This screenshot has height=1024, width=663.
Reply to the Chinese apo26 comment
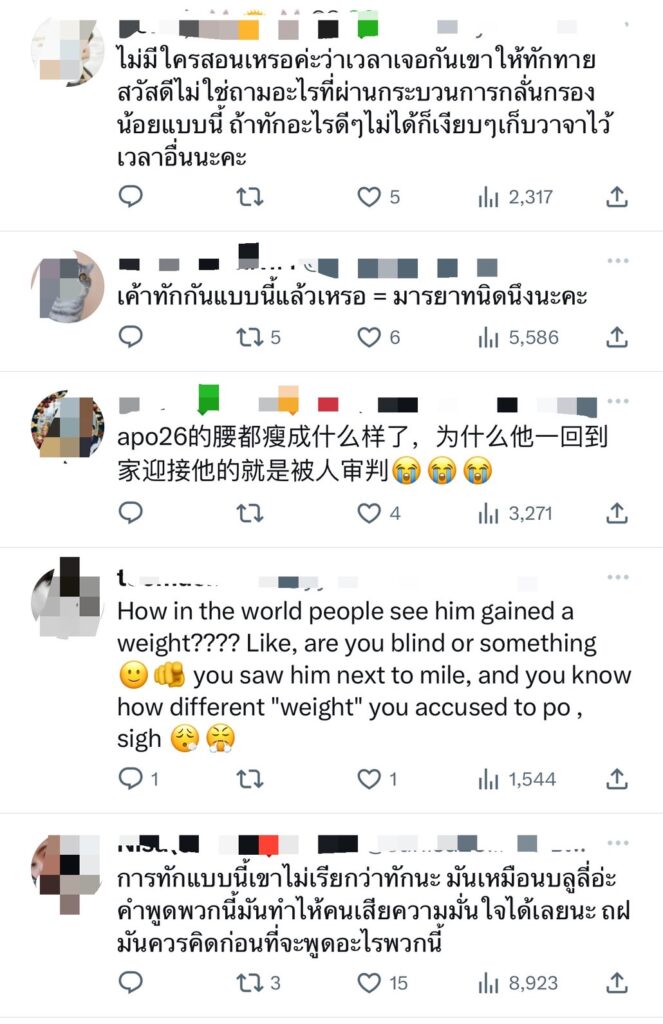[x=131, y=514]
